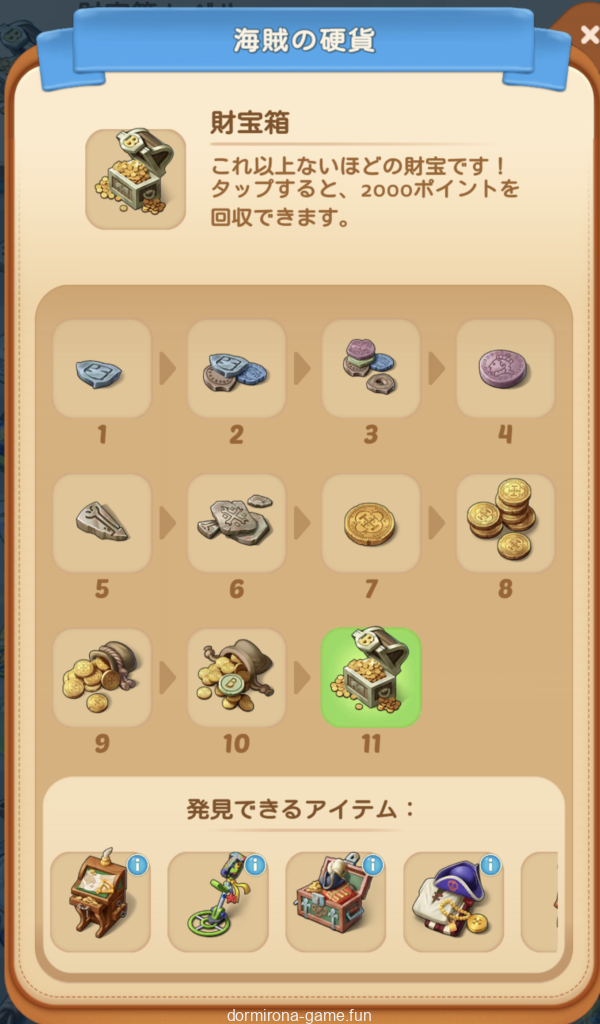Select level 6 broken stone tablet item
The width and height of the screenshot is (600, 1024).
pos(236,523)
